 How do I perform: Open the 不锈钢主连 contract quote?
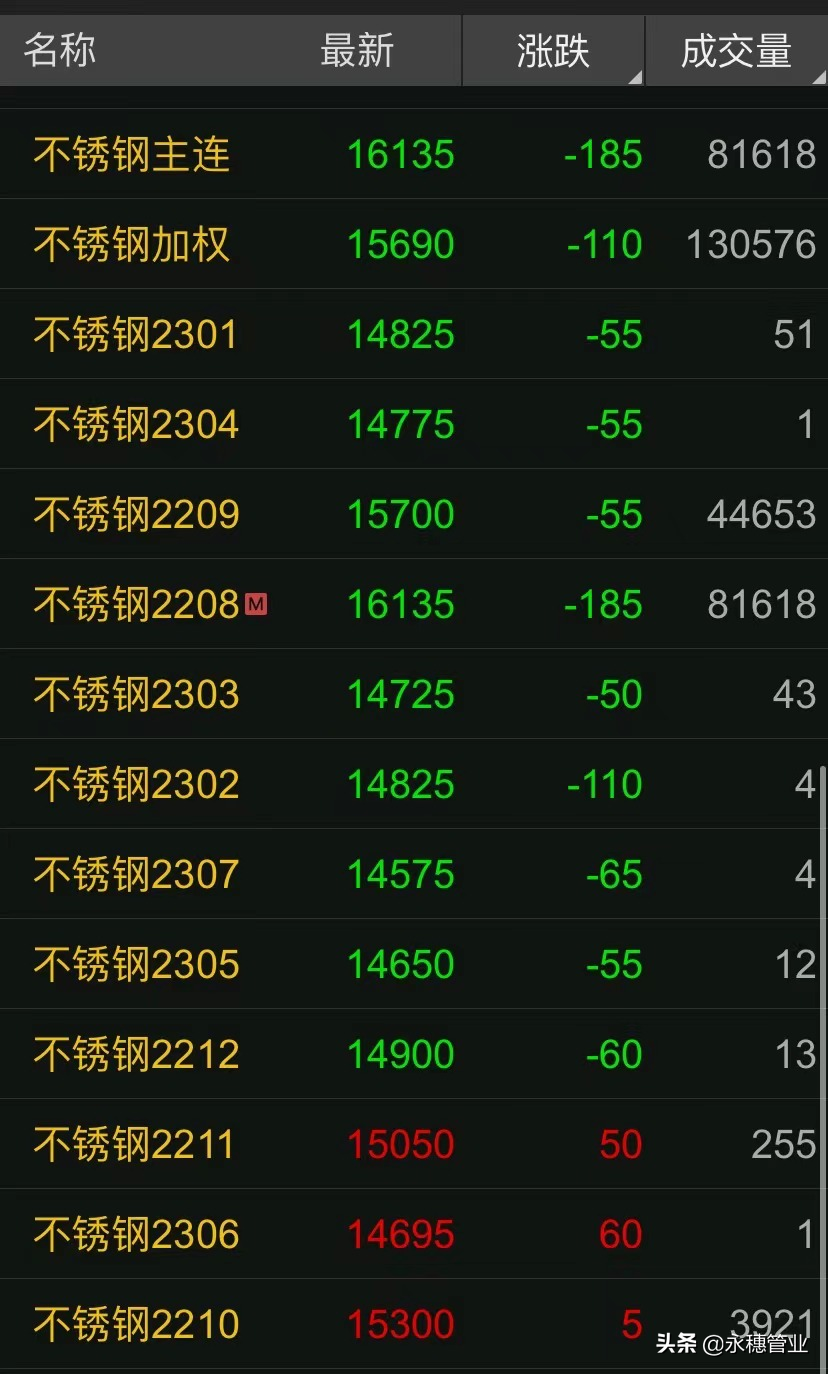click(x=132, y=155)
